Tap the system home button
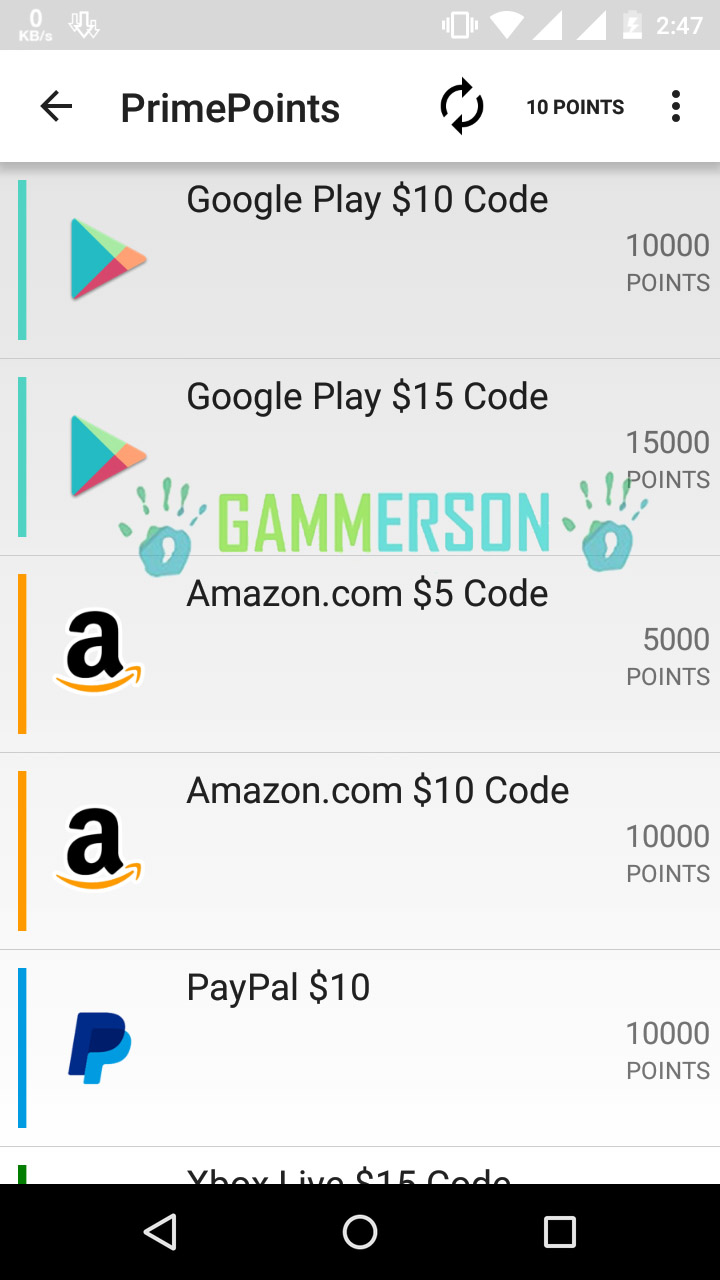The width and height of the screenshot is (720, 1280). coord(360,1232)
